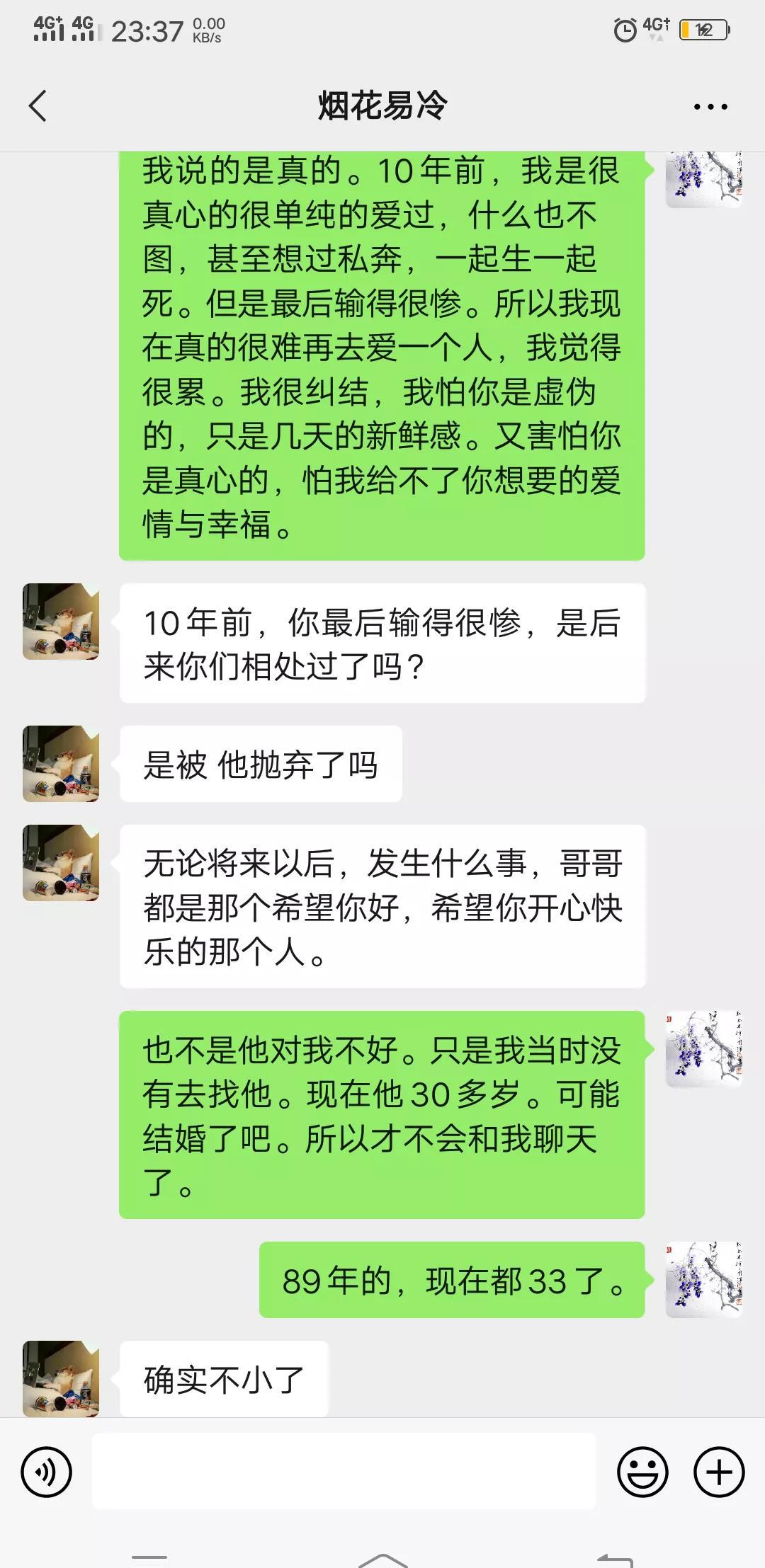Open the three-dot chat options menu
The height and width of the screenshot is (1568, 765).
pos(710,107)
